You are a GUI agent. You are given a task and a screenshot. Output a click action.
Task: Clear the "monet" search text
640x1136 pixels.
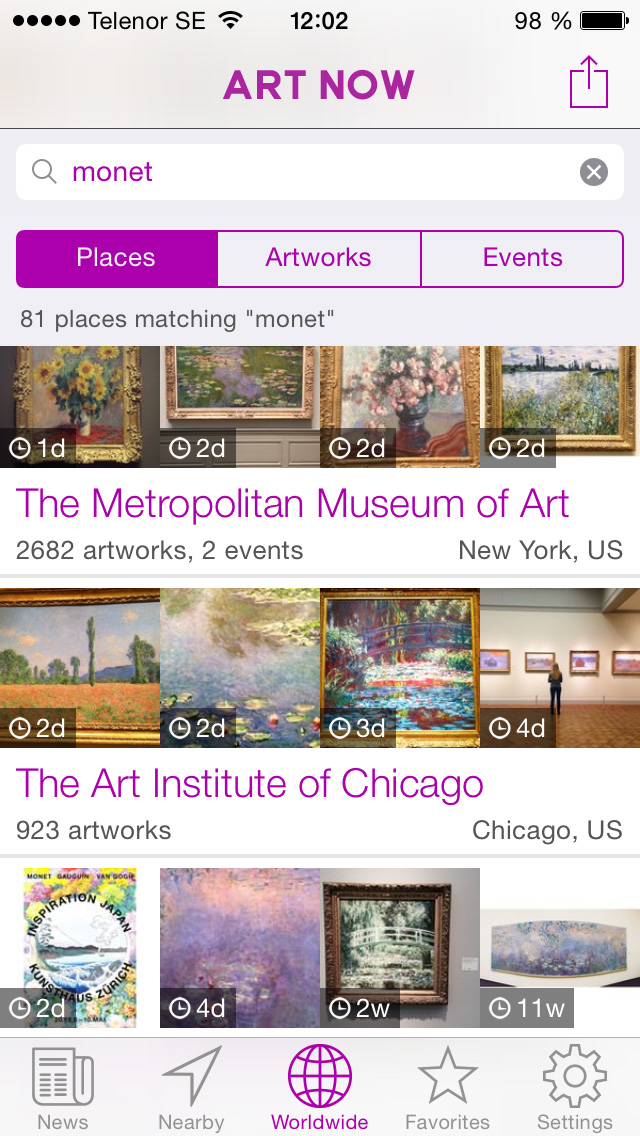(594, 173)
